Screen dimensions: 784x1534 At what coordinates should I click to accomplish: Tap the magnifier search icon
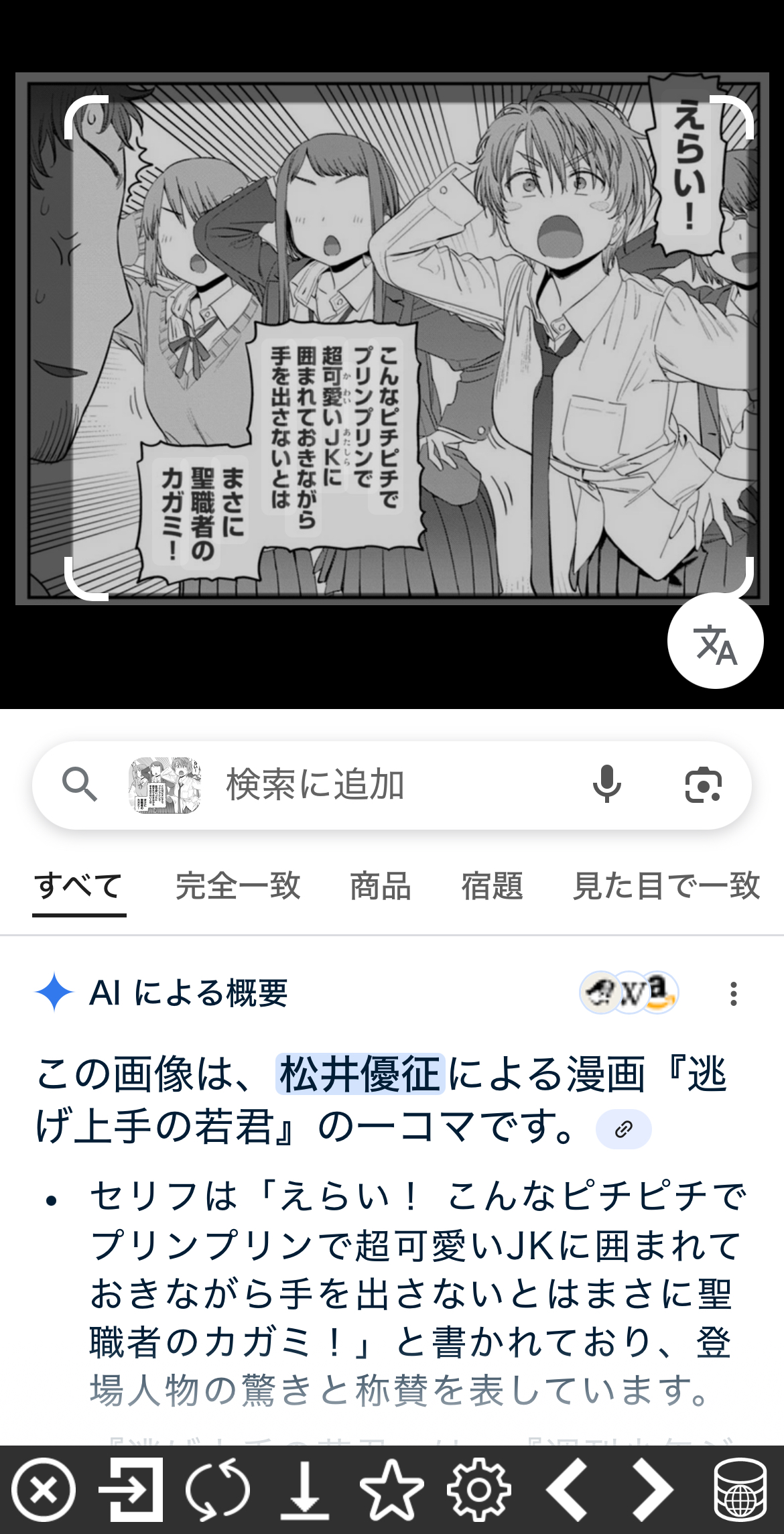pyautogui.click(x=80, y=785)
